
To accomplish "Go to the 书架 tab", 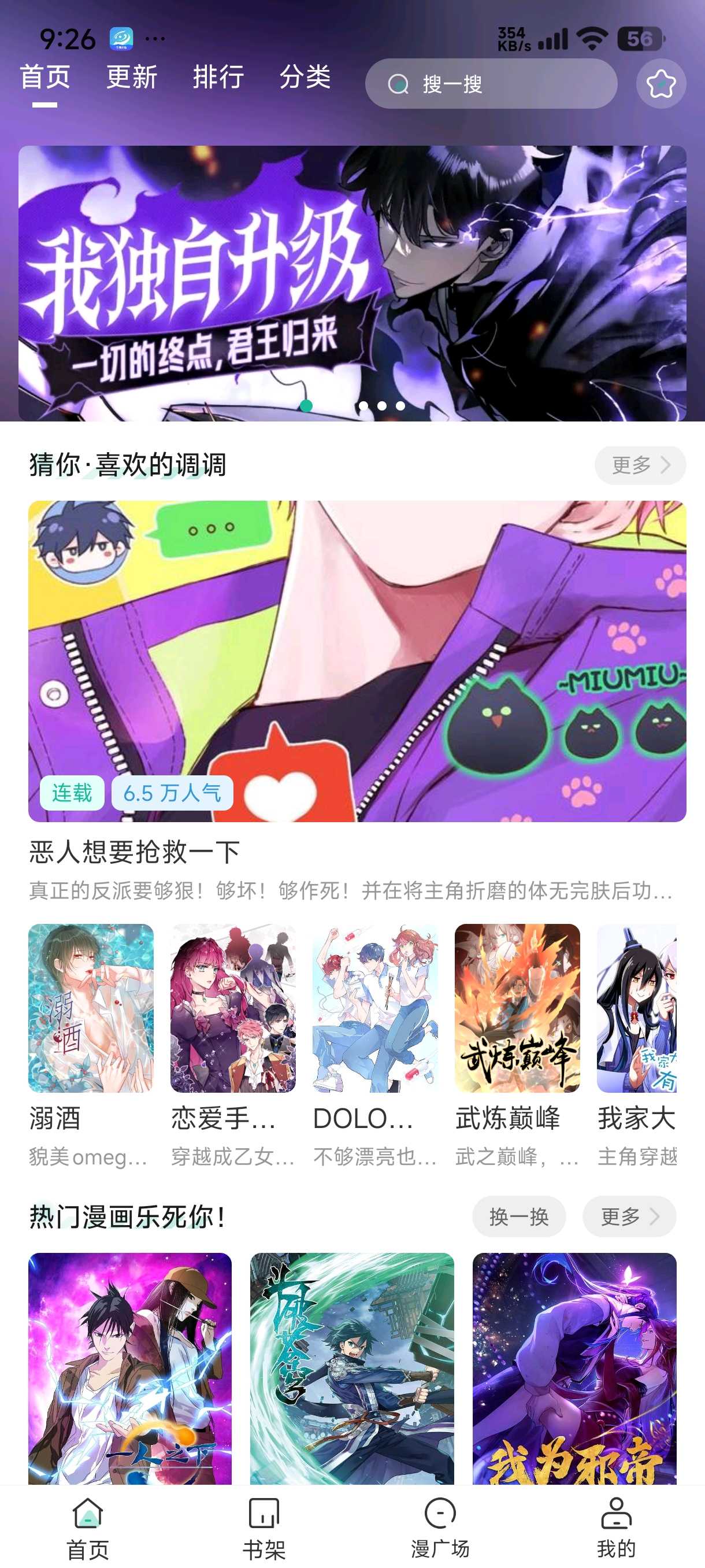I will tap(264, 1528).
